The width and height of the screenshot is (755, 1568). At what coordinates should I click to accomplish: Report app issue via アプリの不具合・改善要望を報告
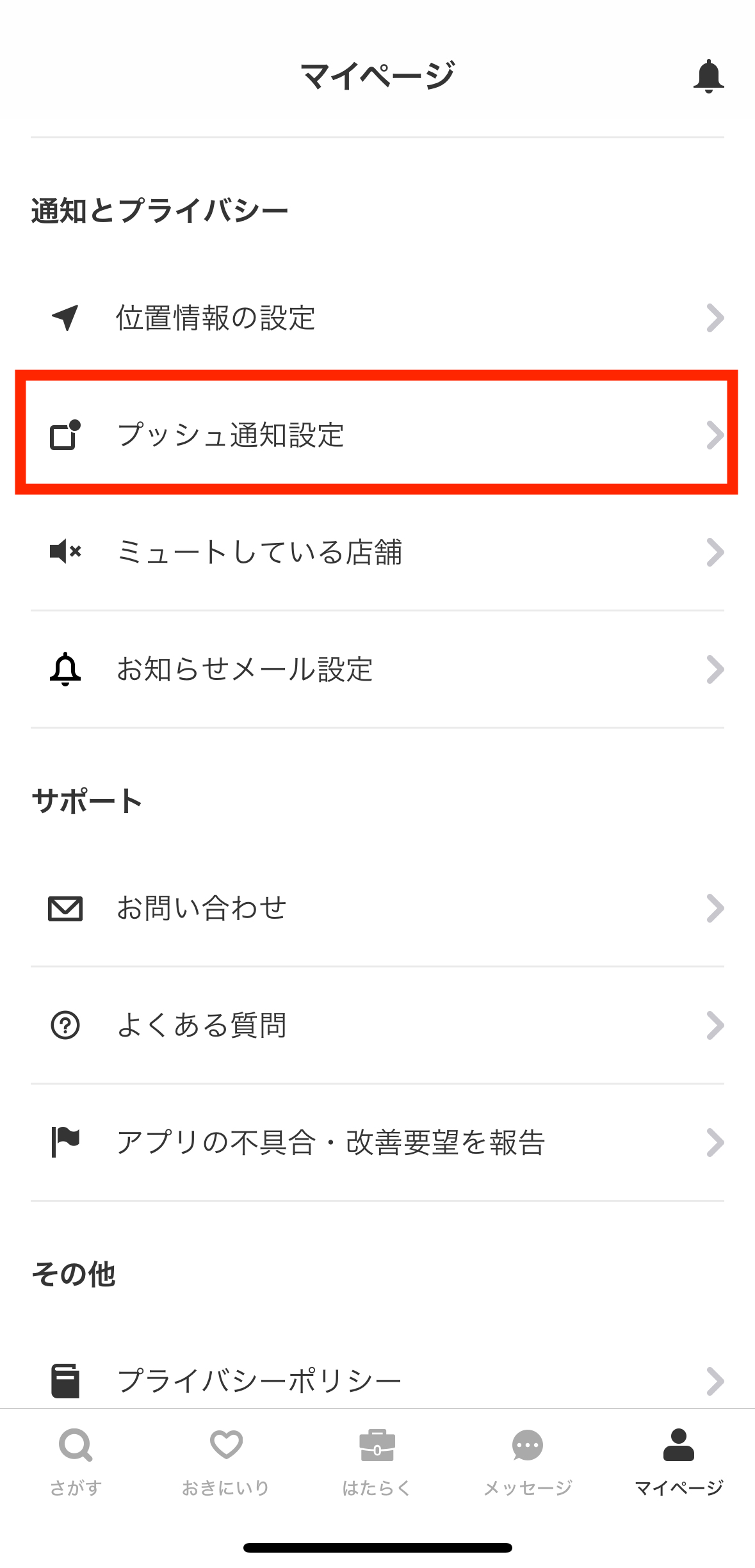(377, 1142)
